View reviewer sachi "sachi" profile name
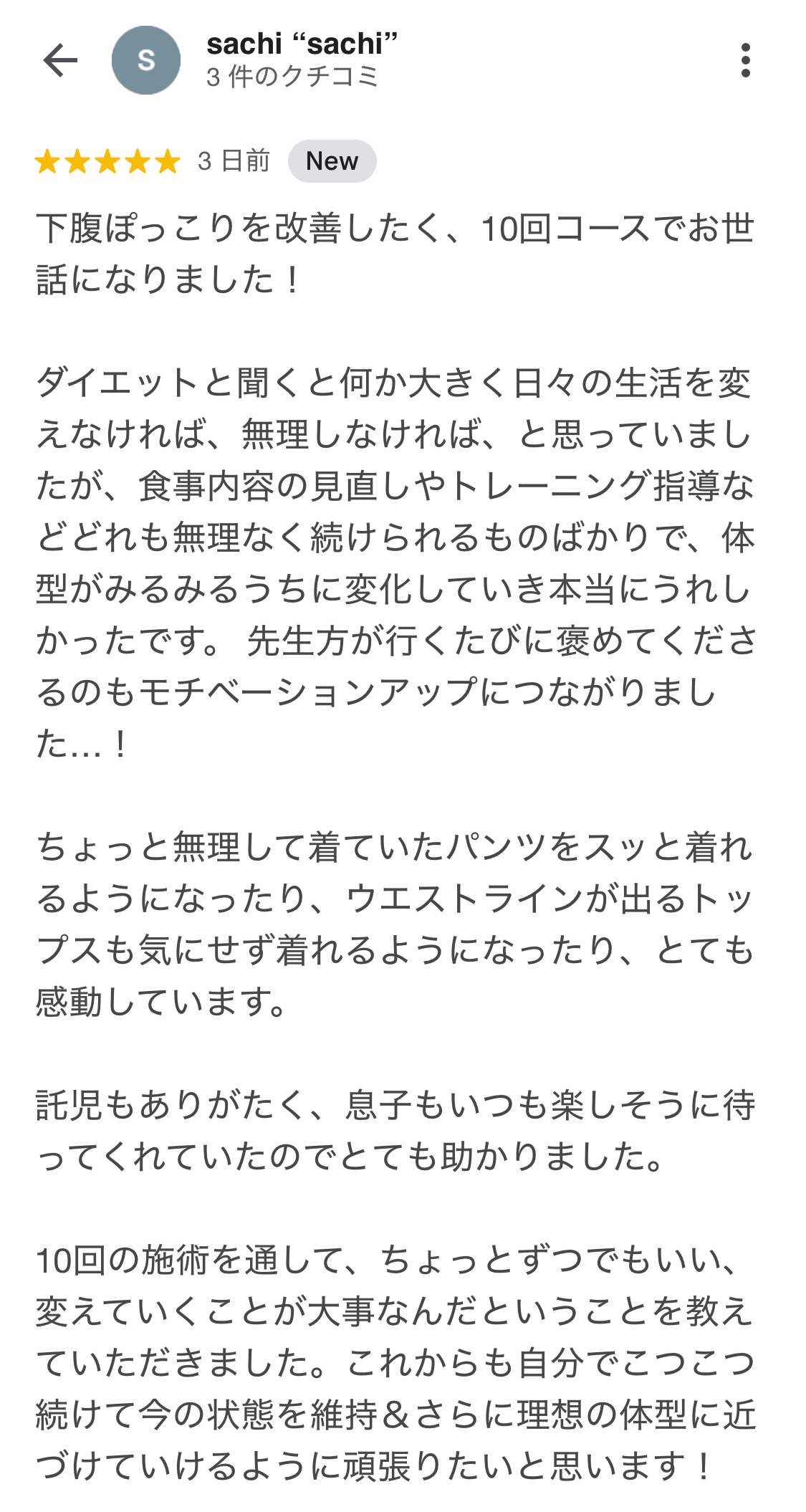 point(302,44)
